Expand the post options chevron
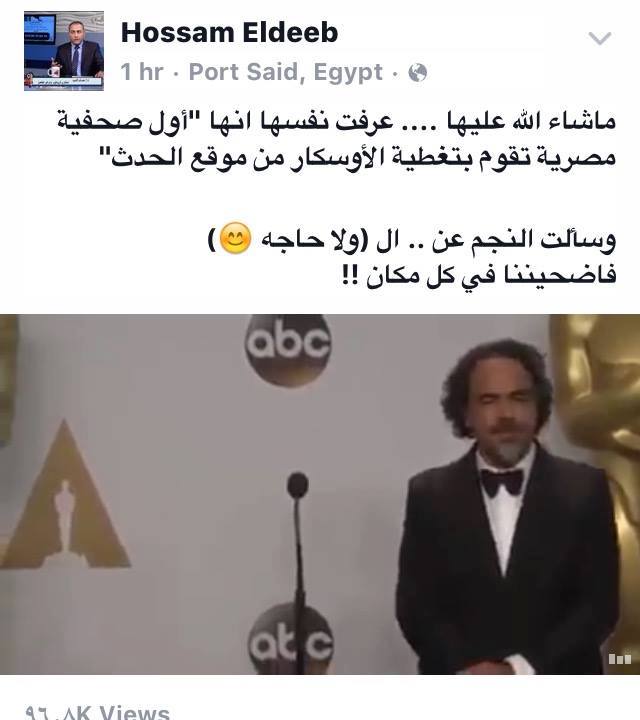Image resolution: width=640 pixels, height=720 pixels. click(599, 39)
